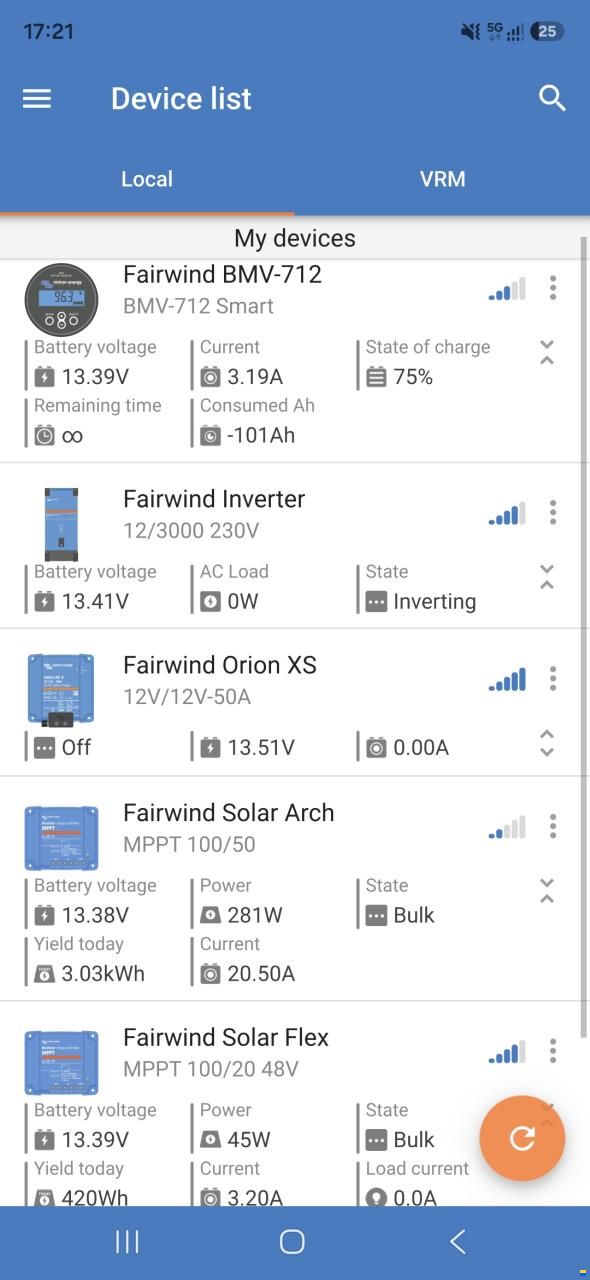
Task: Collapse the Fairwind Inverter details
Action: click(547, 578)
